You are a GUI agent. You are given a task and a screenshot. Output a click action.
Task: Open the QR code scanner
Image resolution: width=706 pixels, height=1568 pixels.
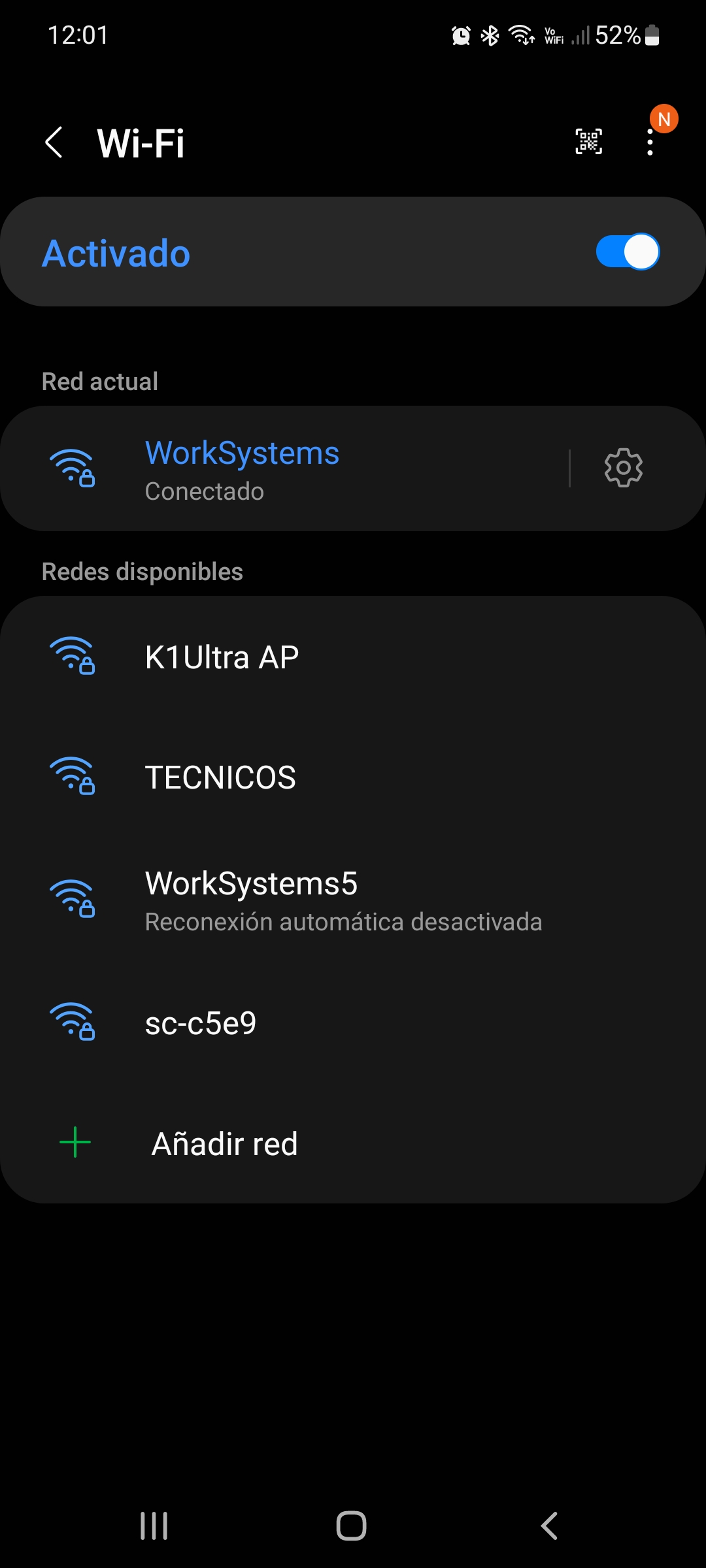[588, 142]
